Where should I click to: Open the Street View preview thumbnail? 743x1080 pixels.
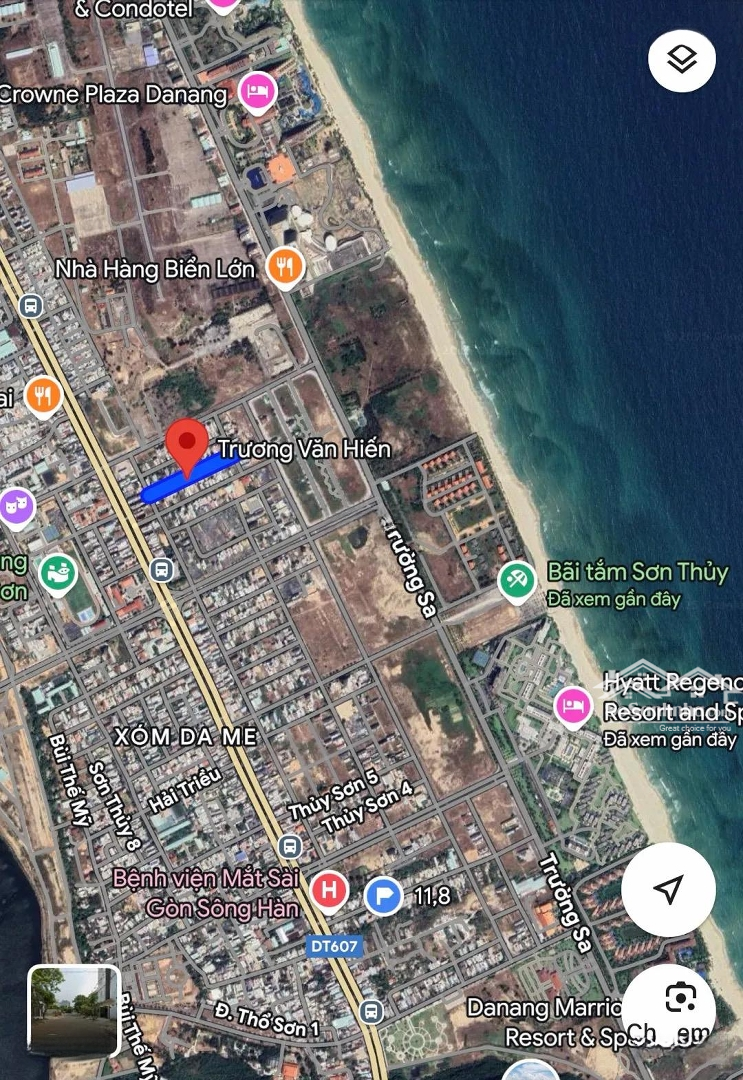(74, 1011)
